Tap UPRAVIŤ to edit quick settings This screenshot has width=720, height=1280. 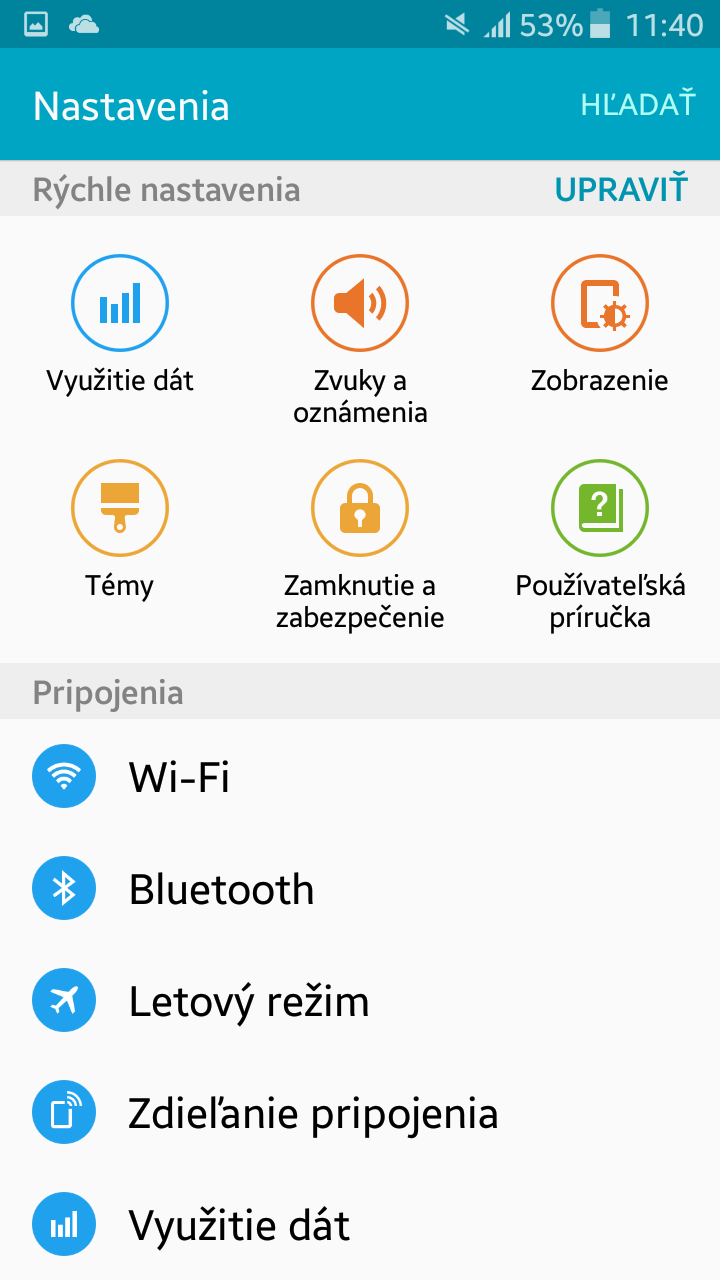[x=621, y=189]
